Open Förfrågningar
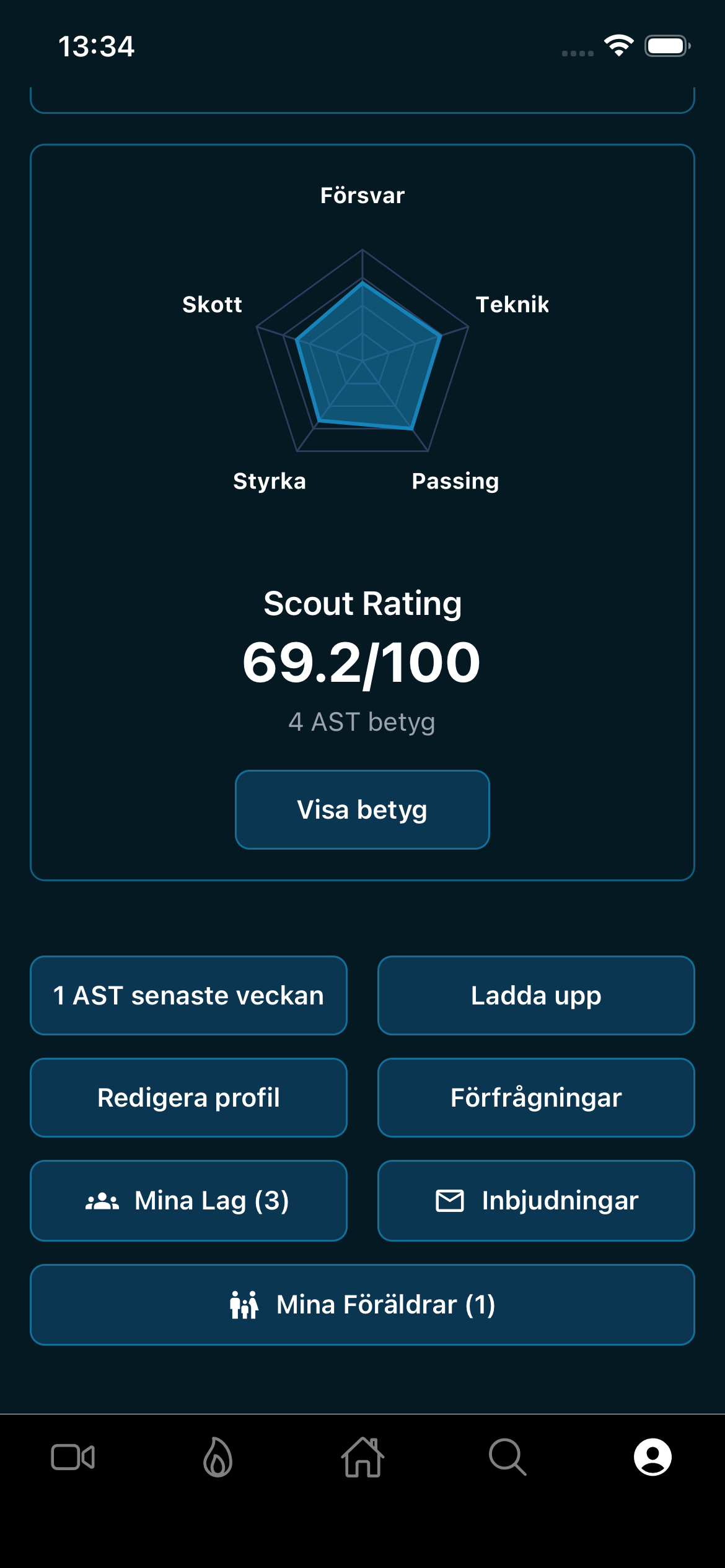 tap(535, 1097)
